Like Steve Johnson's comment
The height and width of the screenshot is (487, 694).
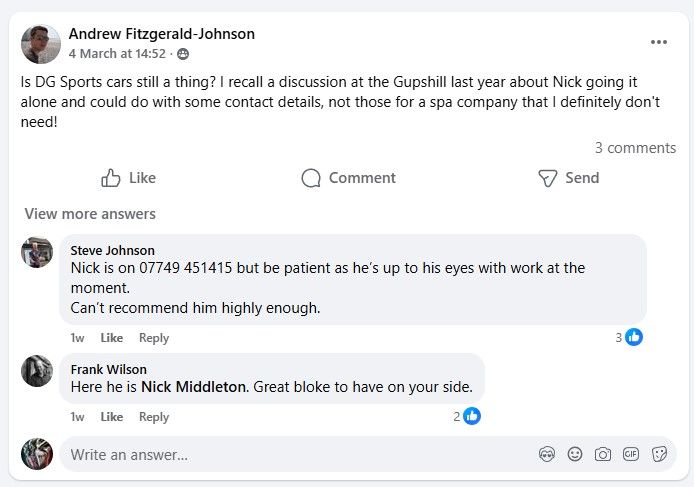tap(111, 338)
